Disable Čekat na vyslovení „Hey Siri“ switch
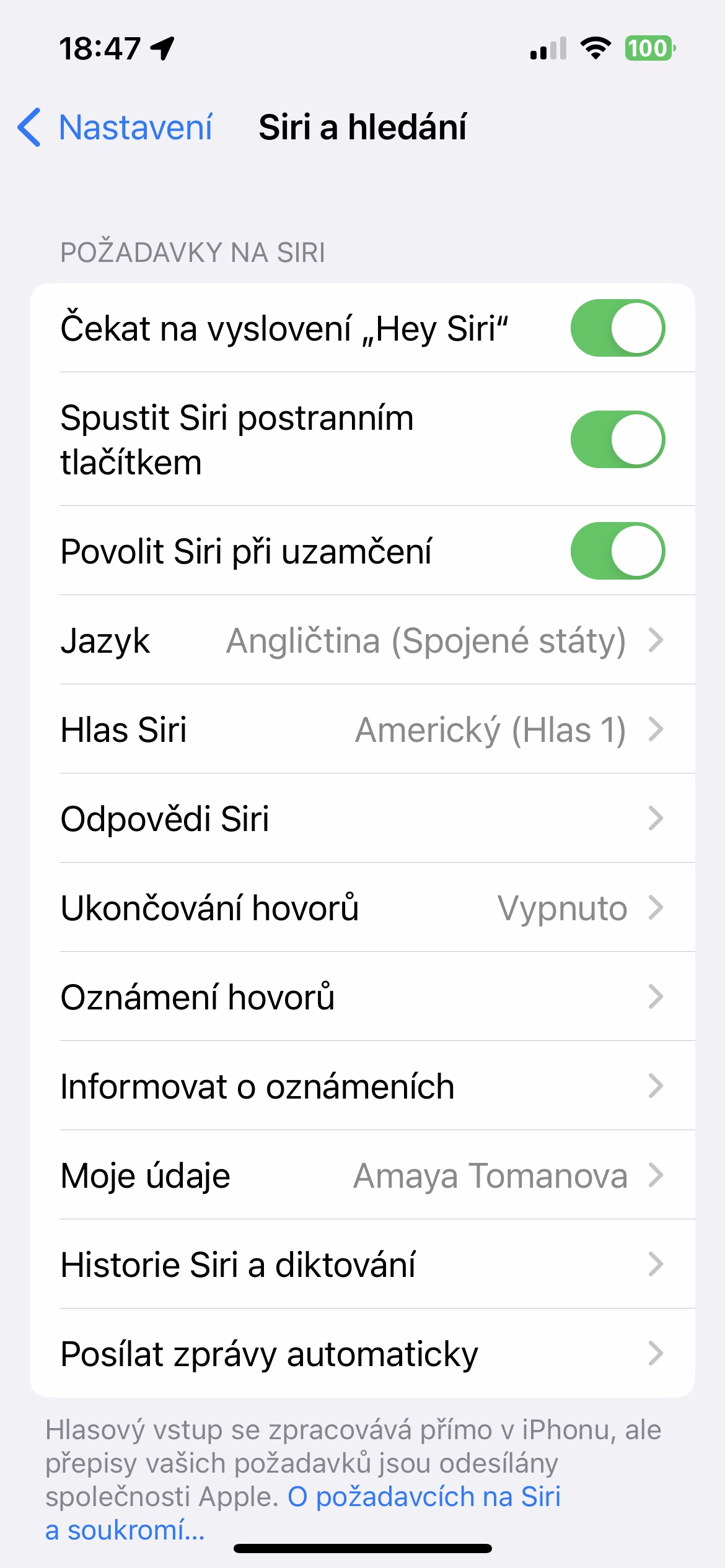Viewport: 725px width, 1568px height. click(x=617, y=328)
